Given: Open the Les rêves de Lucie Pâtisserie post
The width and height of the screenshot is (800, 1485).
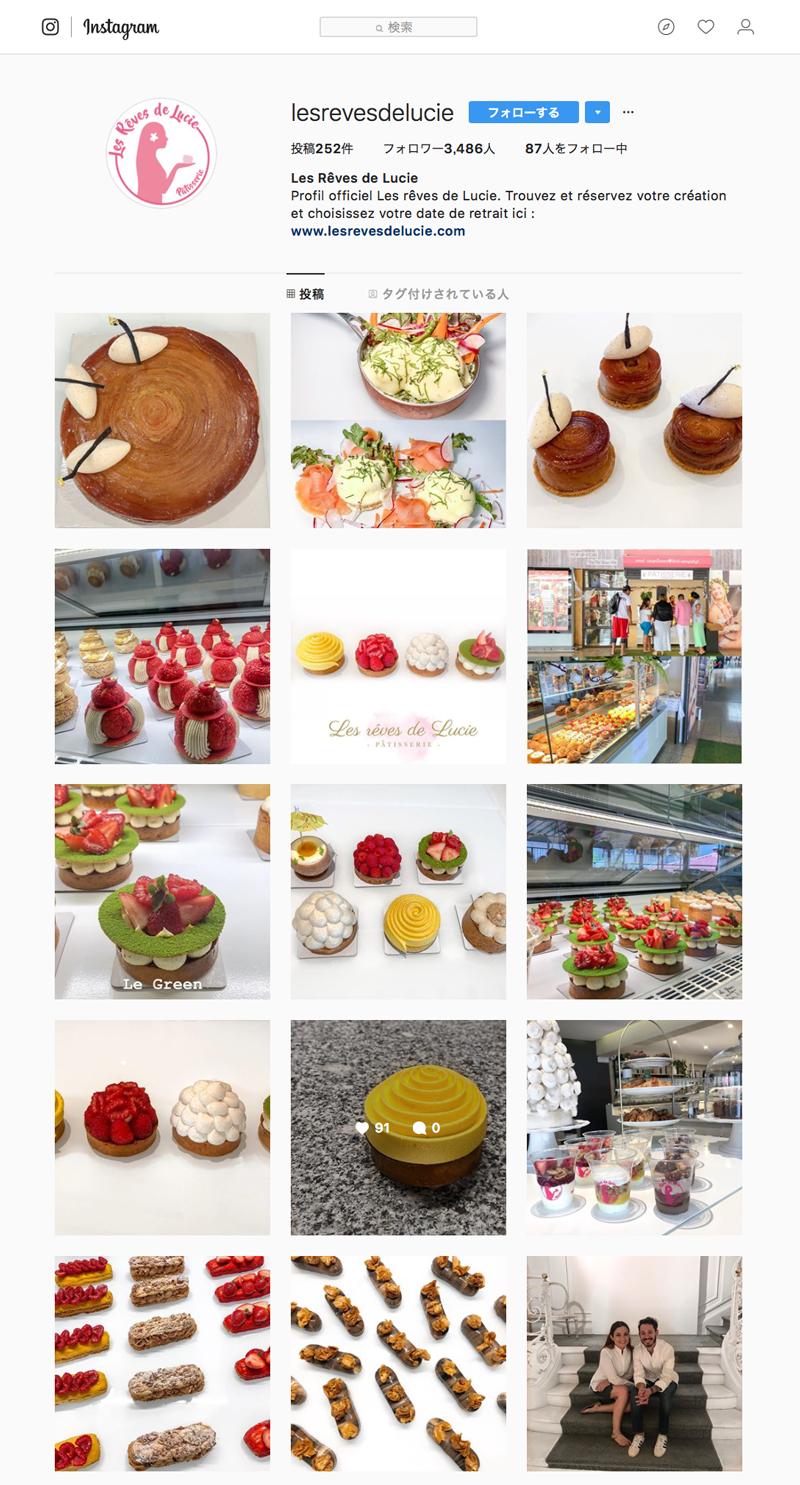Looking at the screenshot, I should [398, 656].
